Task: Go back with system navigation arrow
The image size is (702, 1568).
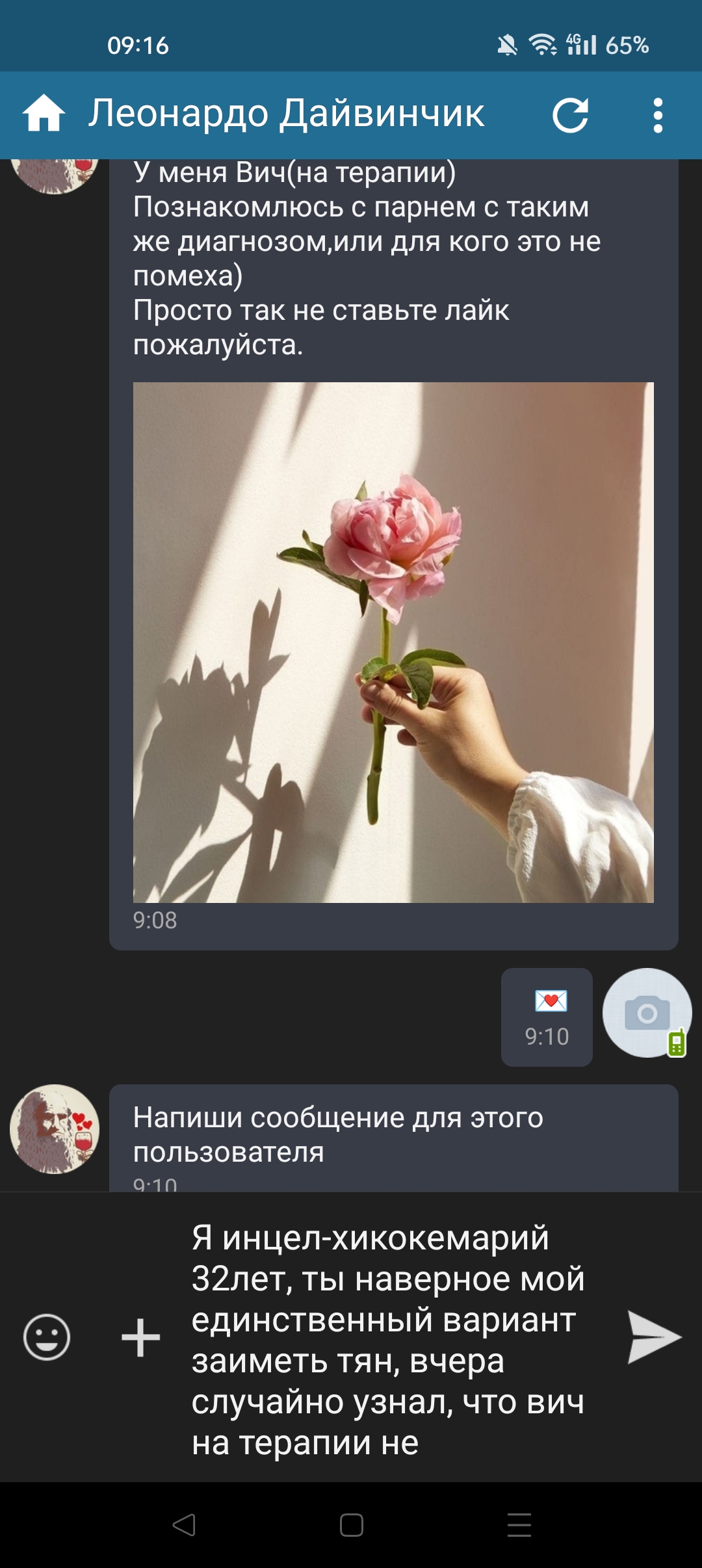Action: (184, 1524)
